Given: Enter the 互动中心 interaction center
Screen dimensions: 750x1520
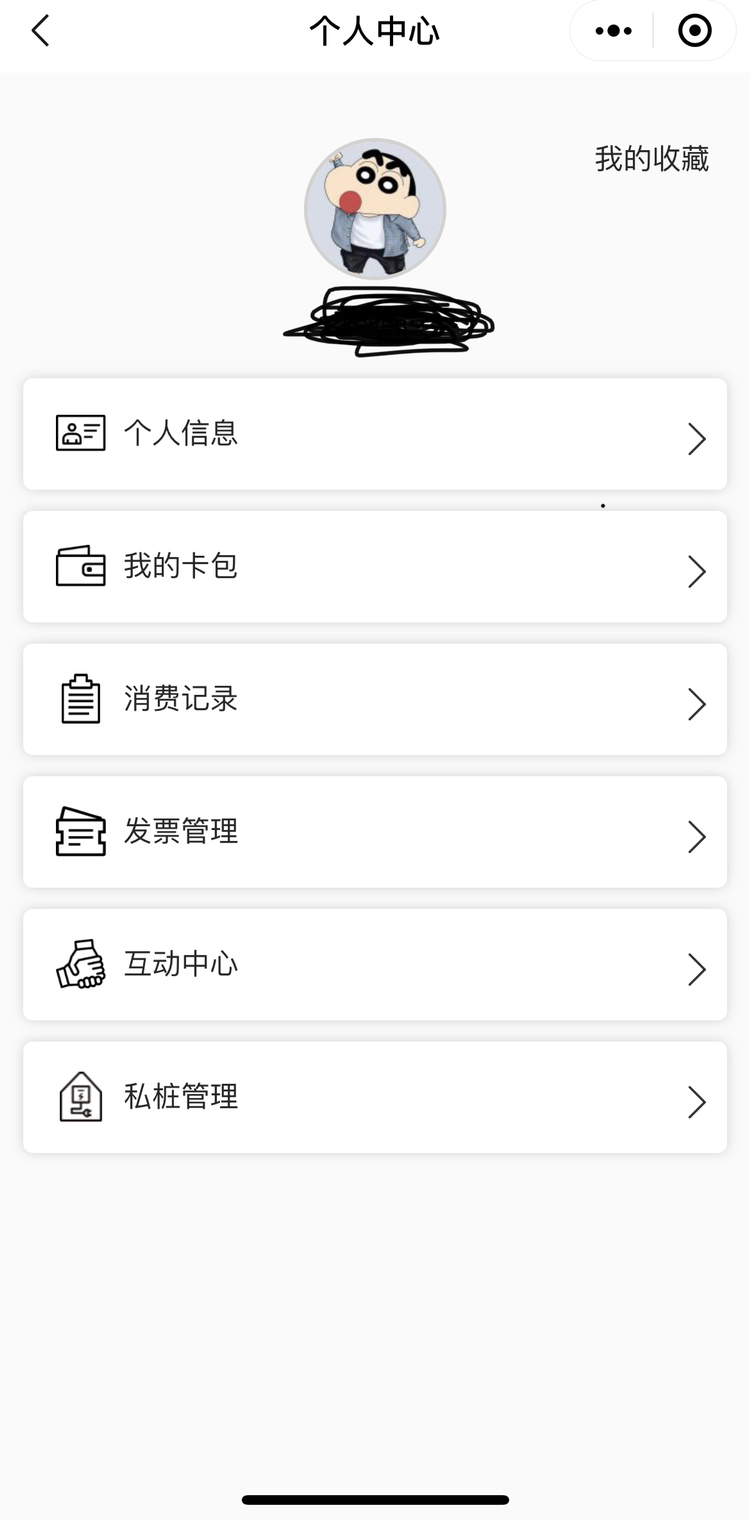Looking at the screenshot, I should pos(375,965).
